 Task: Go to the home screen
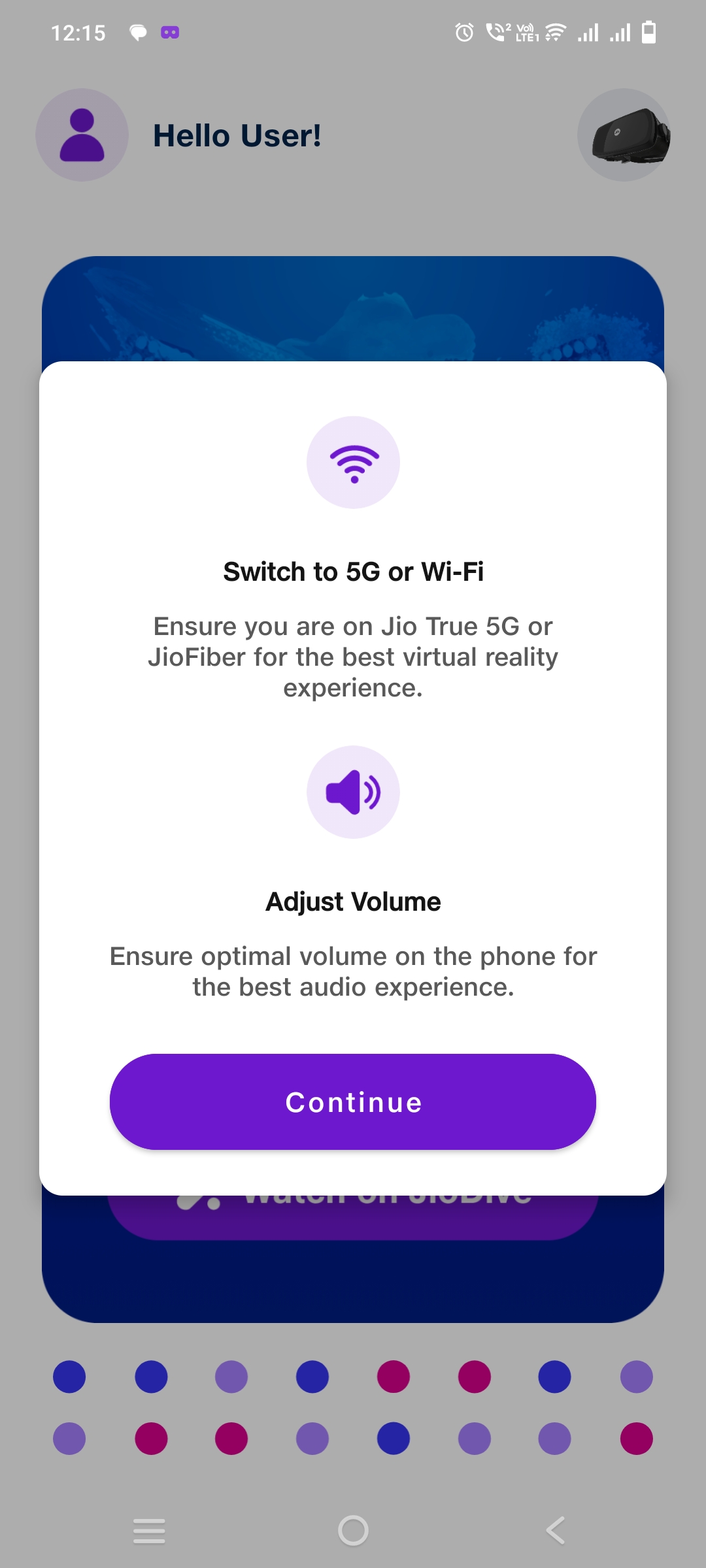tap(353, 1530)
